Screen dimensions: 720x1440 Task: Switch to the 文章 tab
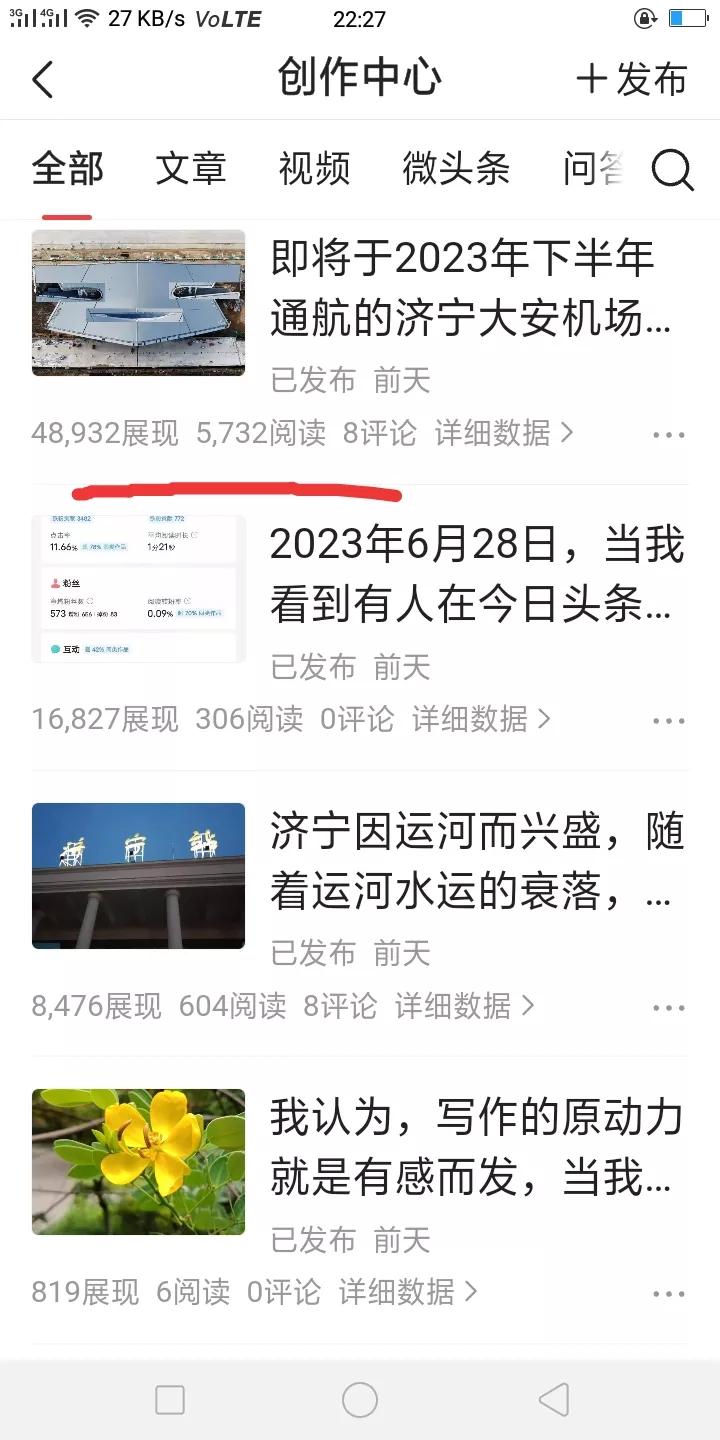[192, 170]
